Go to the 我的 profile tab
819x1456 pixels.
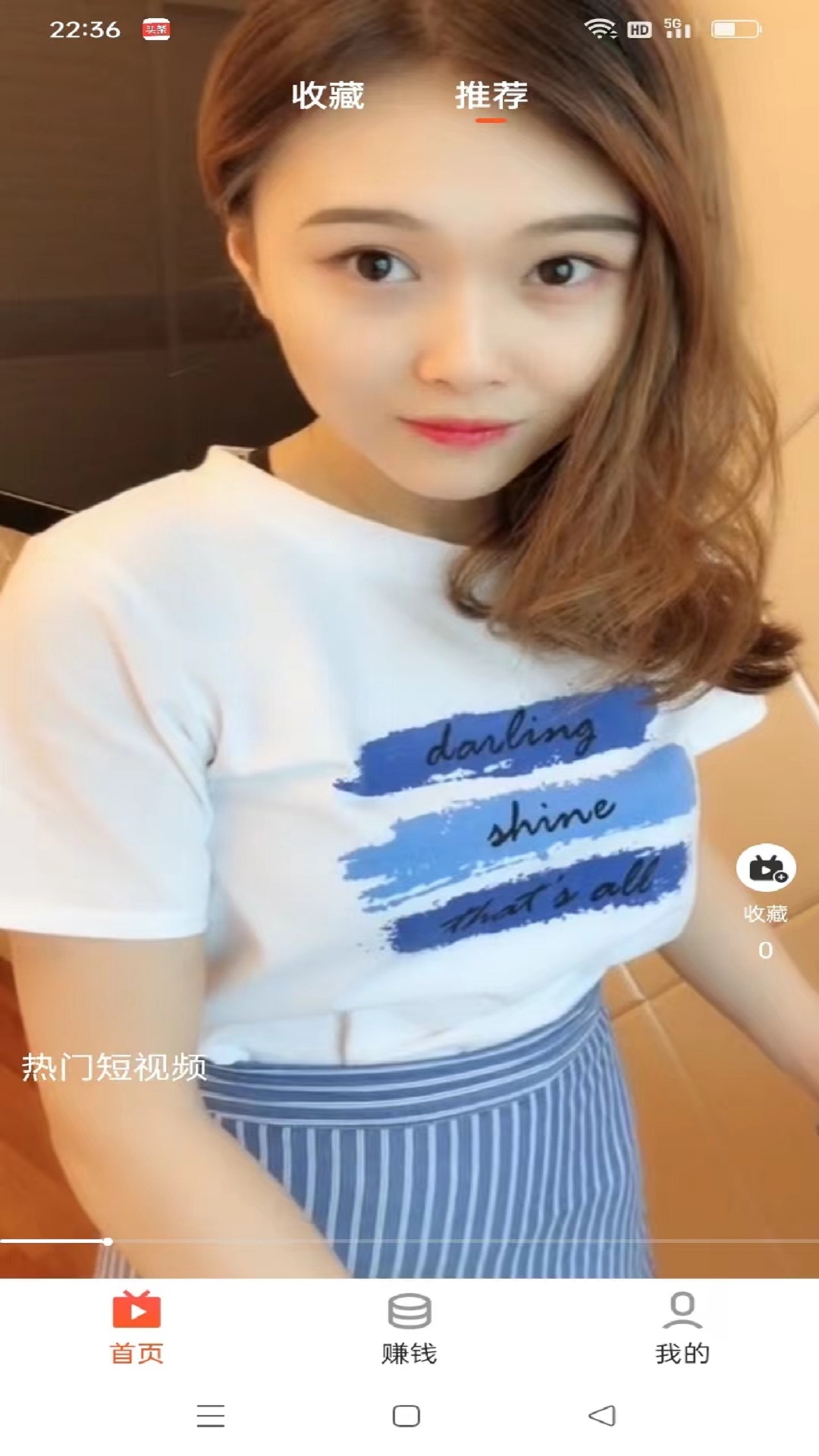tap(682, 1329)
